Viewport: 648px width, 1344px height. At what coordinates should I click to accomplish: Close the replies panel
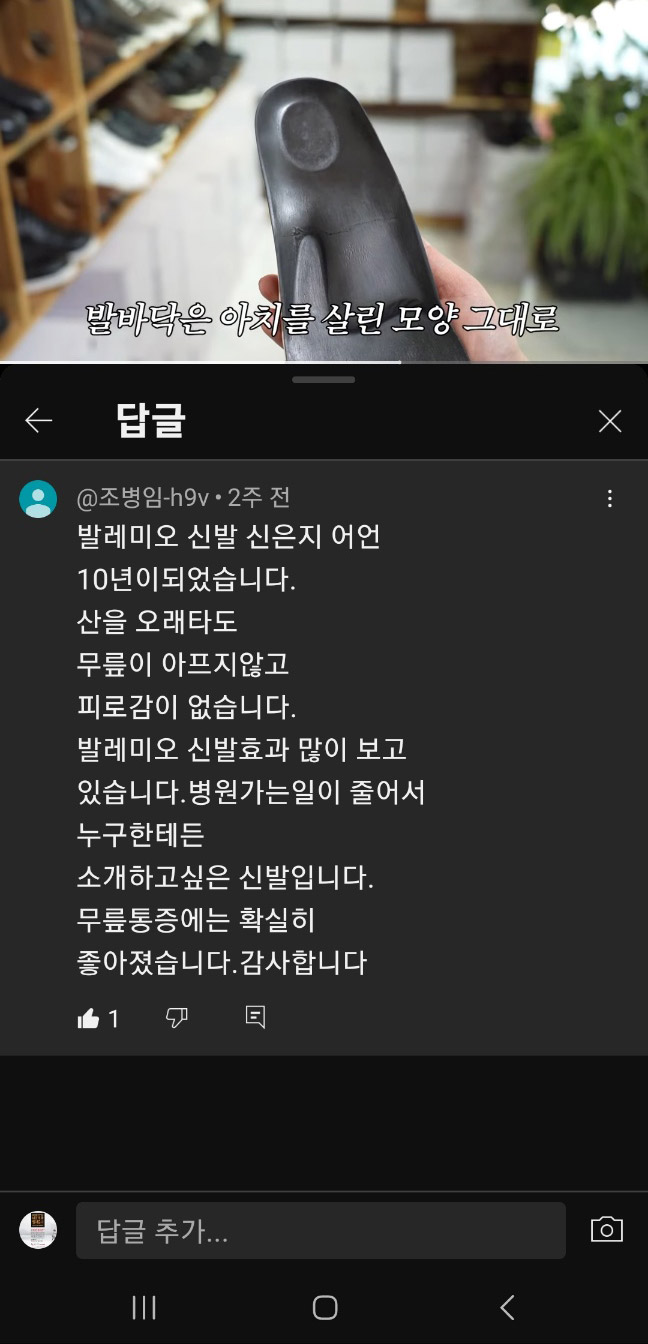(609, 421)
